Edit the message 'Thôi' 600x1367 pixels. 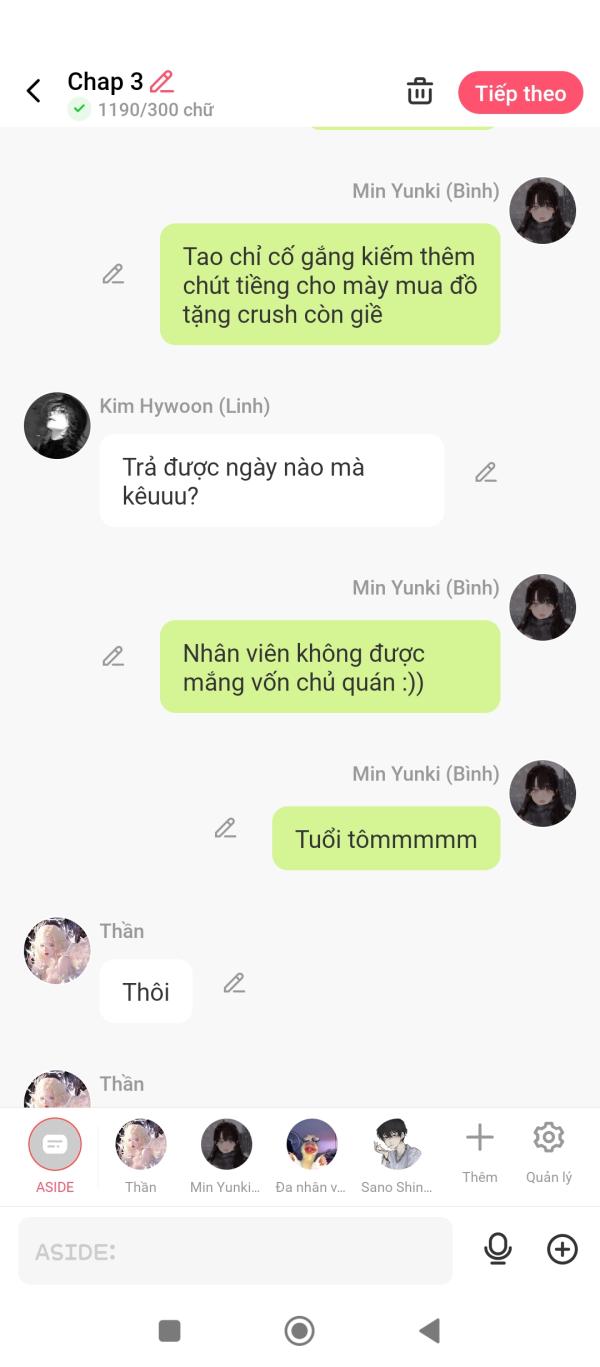pos(234,983)
